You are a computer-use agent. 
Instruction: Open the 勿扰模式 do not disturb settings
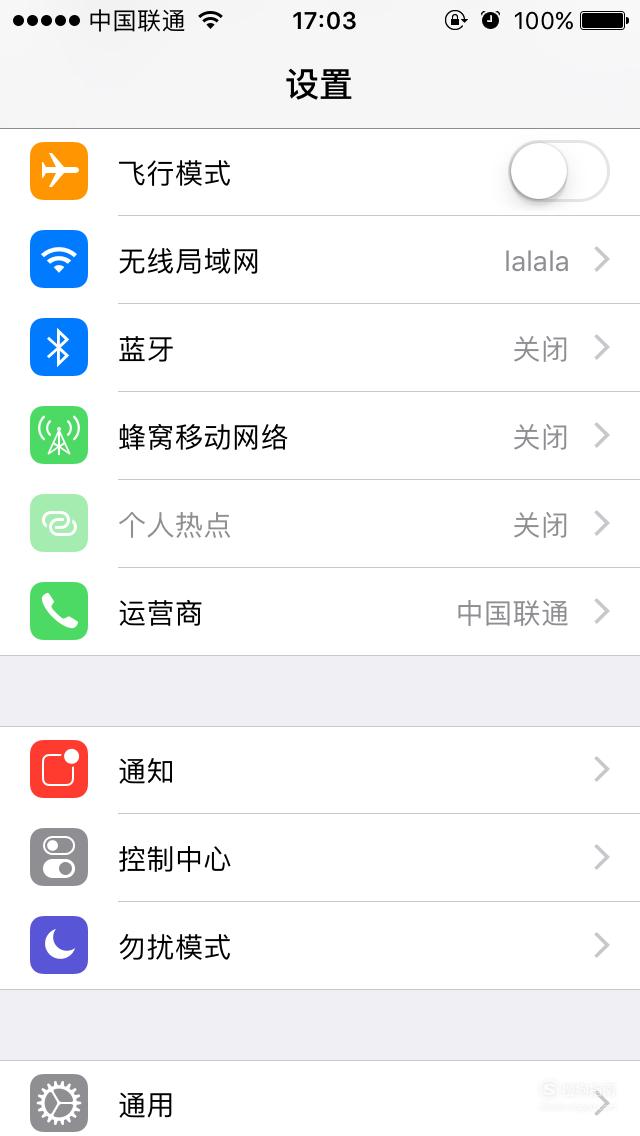[x=320, y=946]
